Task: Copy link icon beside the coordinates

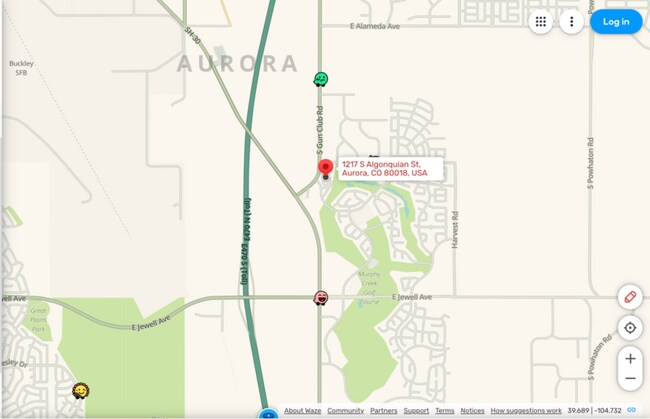Action: point(632,411)
